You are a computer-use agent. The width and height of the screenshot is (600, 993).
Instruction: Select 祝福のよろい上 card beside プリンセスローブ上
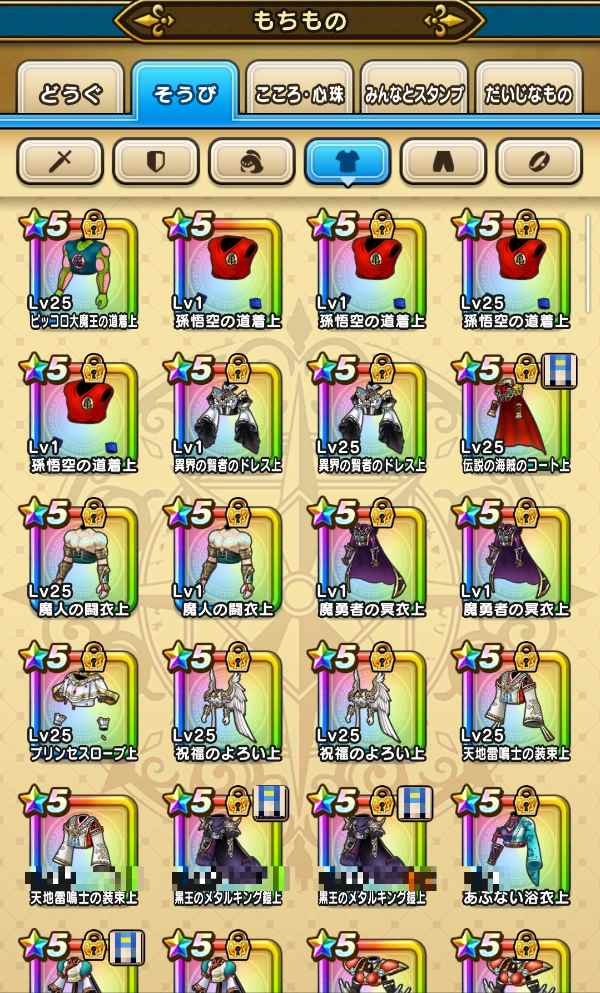[228, 704]
